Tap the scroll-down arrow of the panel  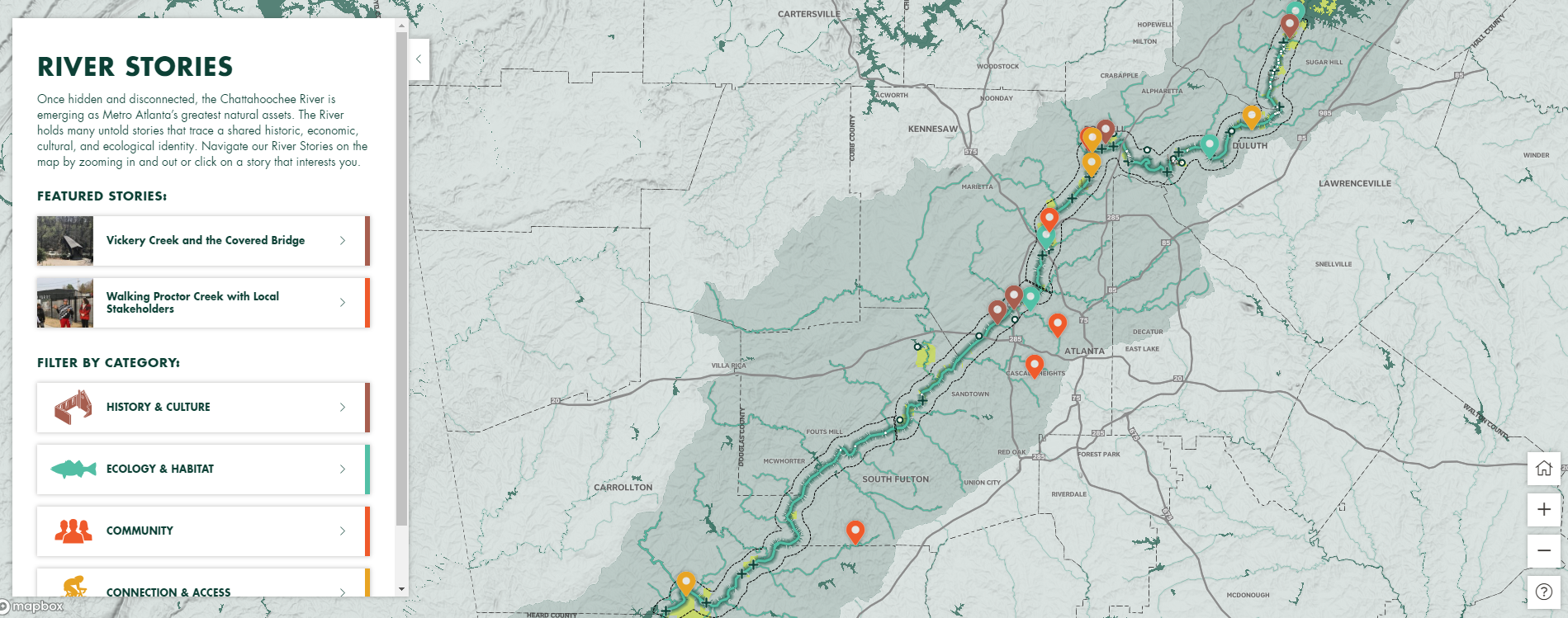(402, 589)
